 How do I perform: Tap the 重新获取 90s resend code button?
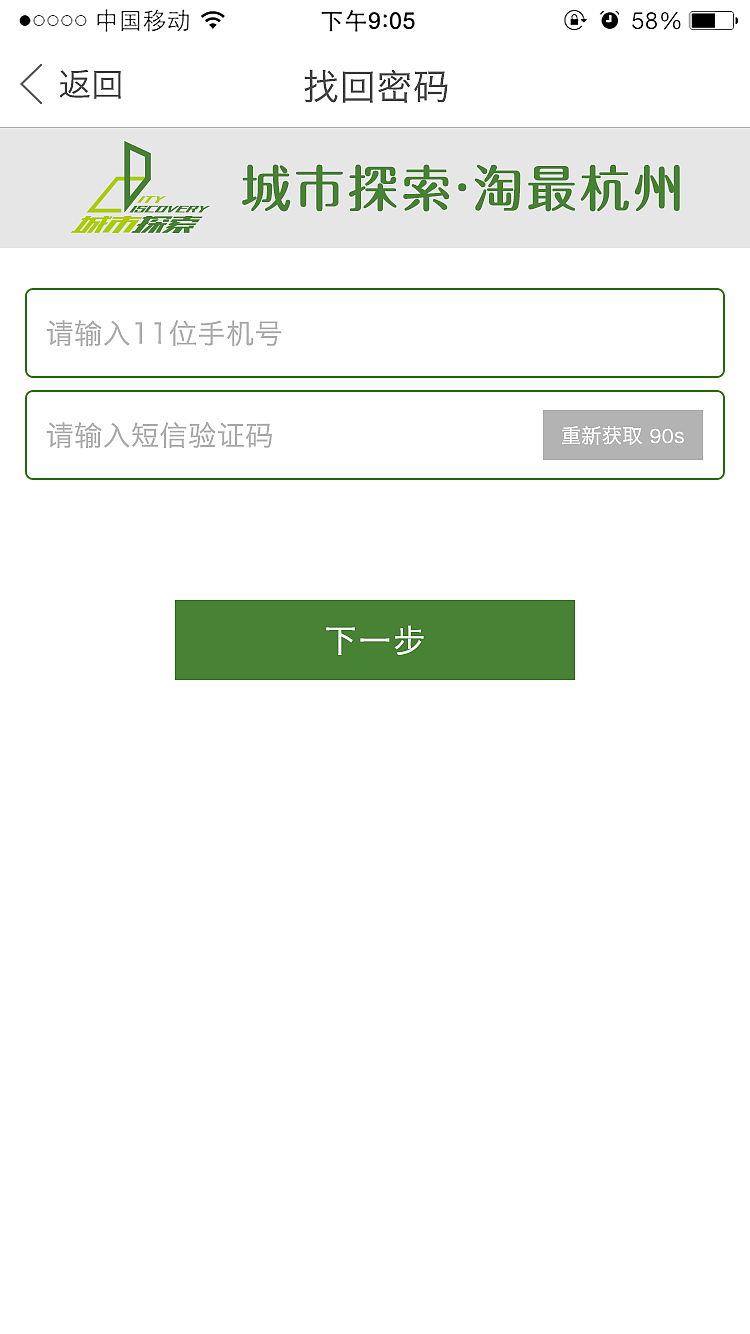pos(622,434)
